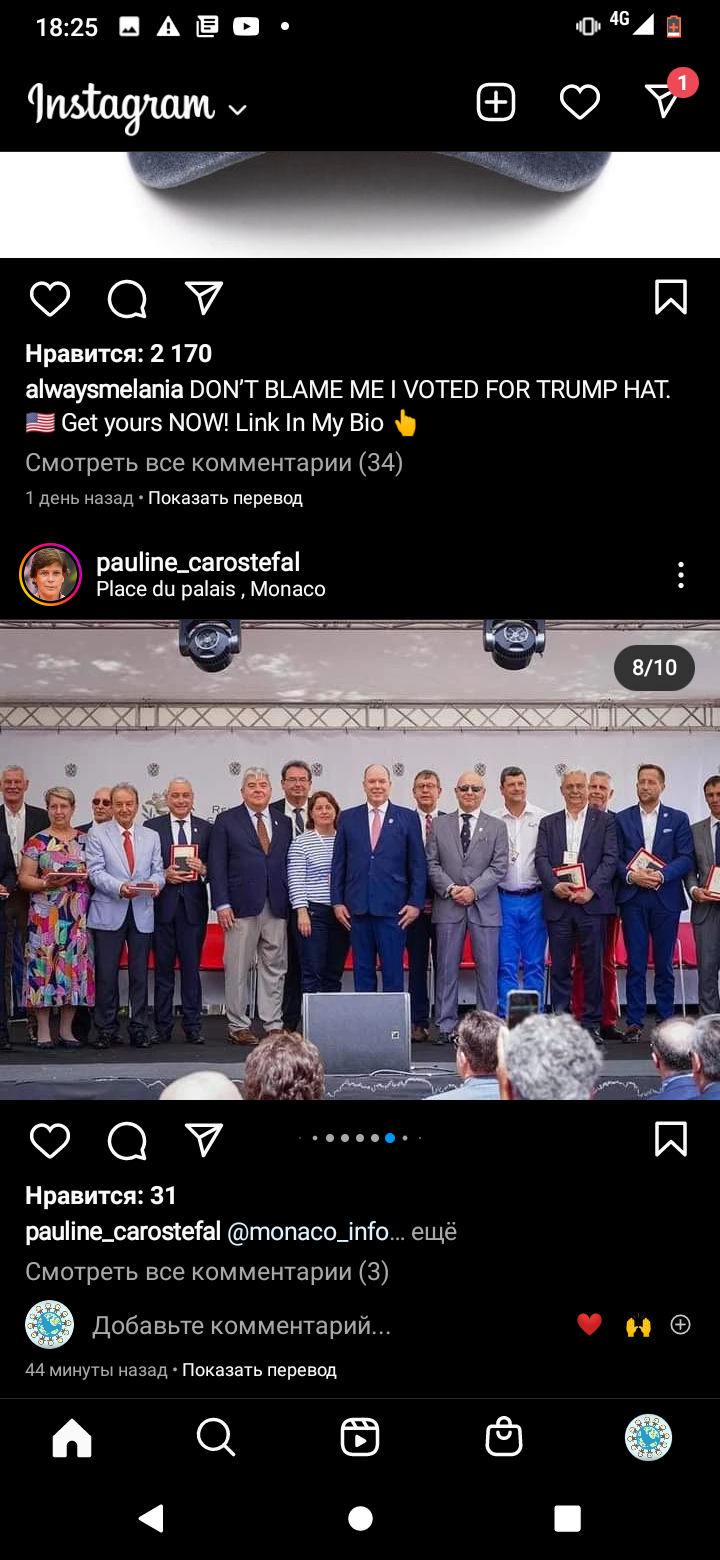Open direct messages inbox
720x1560 pixels.
tap(663, 101)
